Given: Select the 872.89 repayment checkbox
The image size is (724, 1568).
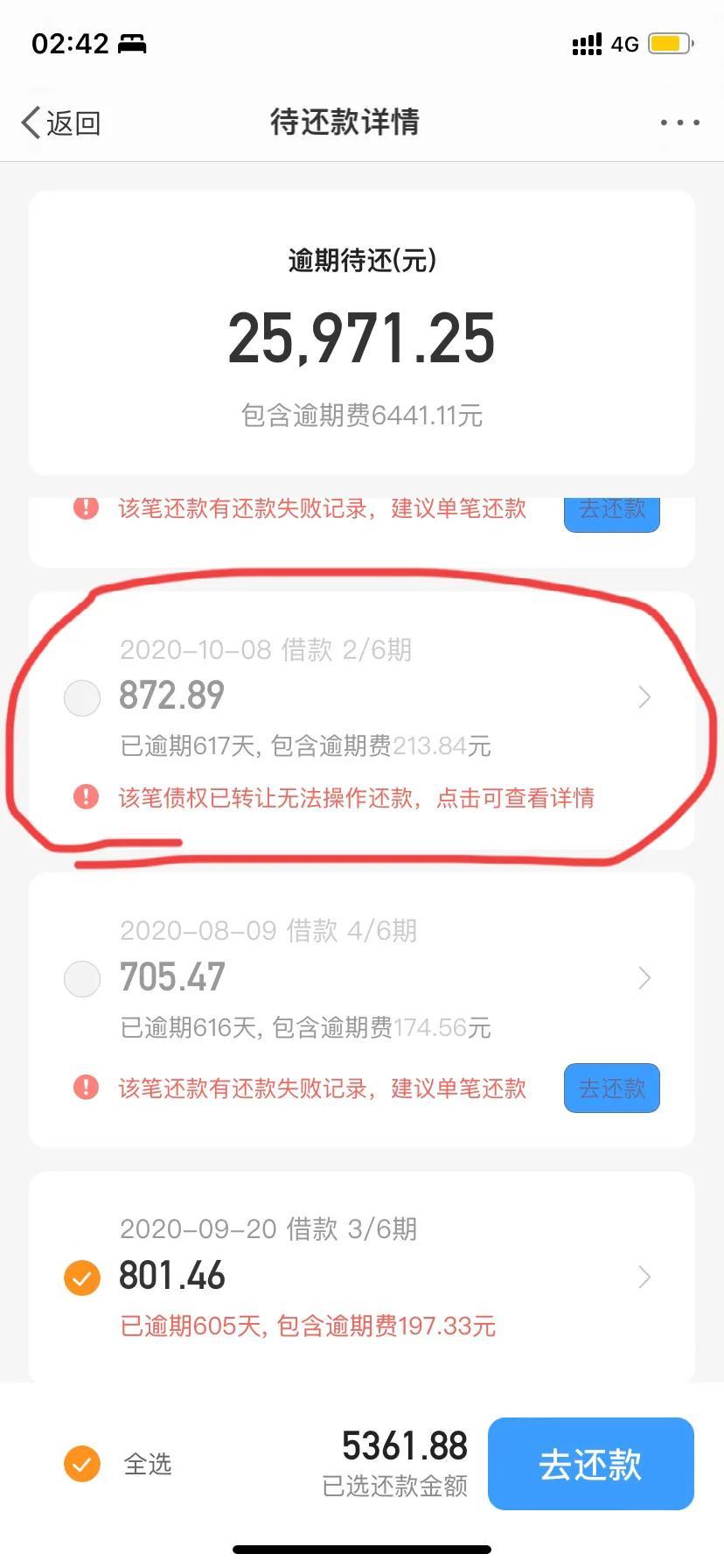Looking at the screenshot, I should (x=82, y=698).
